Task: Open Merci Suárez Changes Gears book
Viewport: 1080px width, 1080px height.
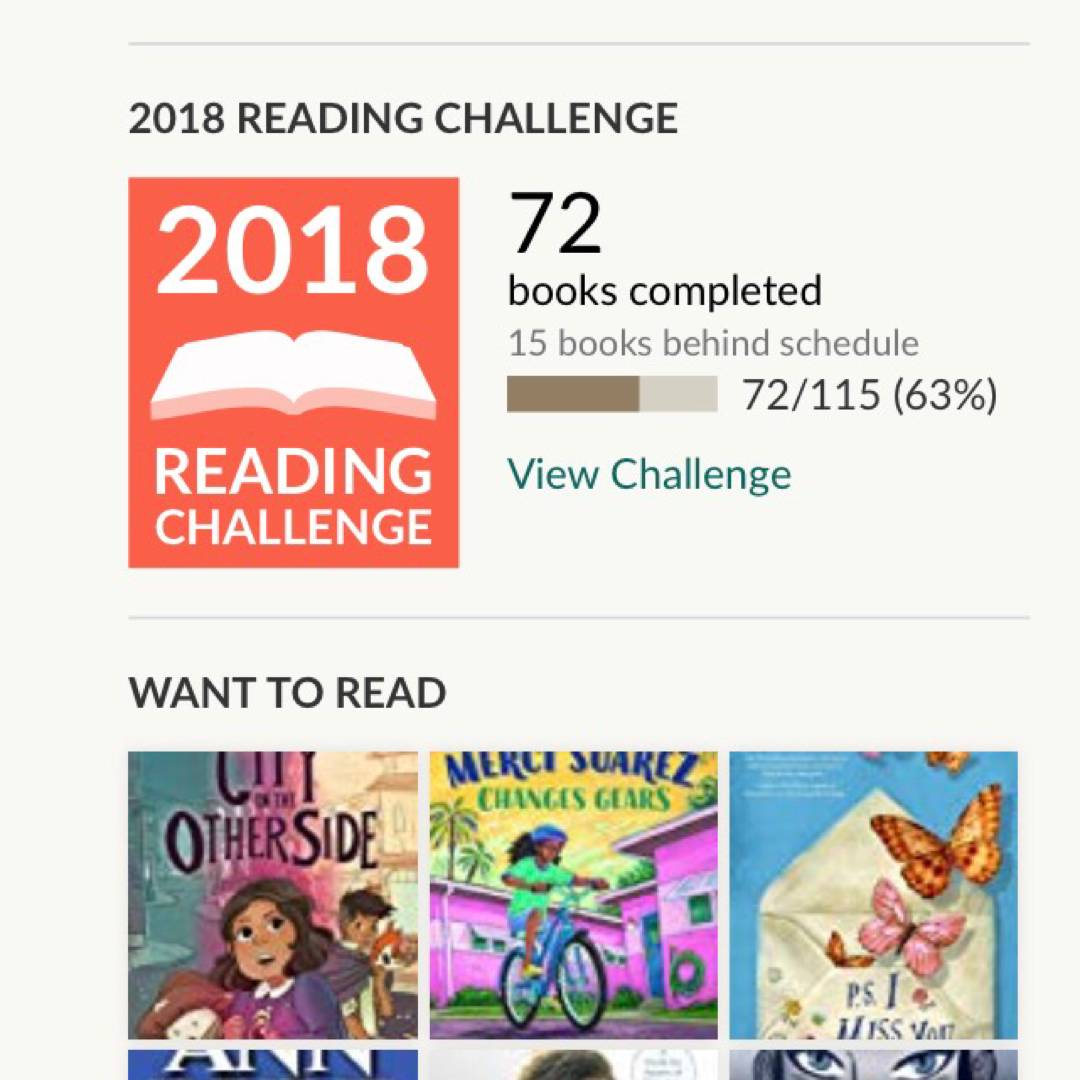Action: 574,895
